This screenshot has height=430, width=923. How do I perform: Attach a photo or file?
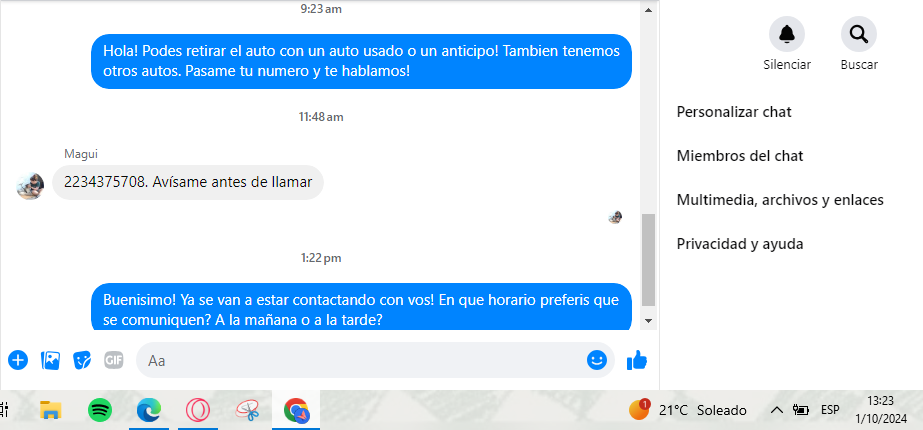(50, 360)
